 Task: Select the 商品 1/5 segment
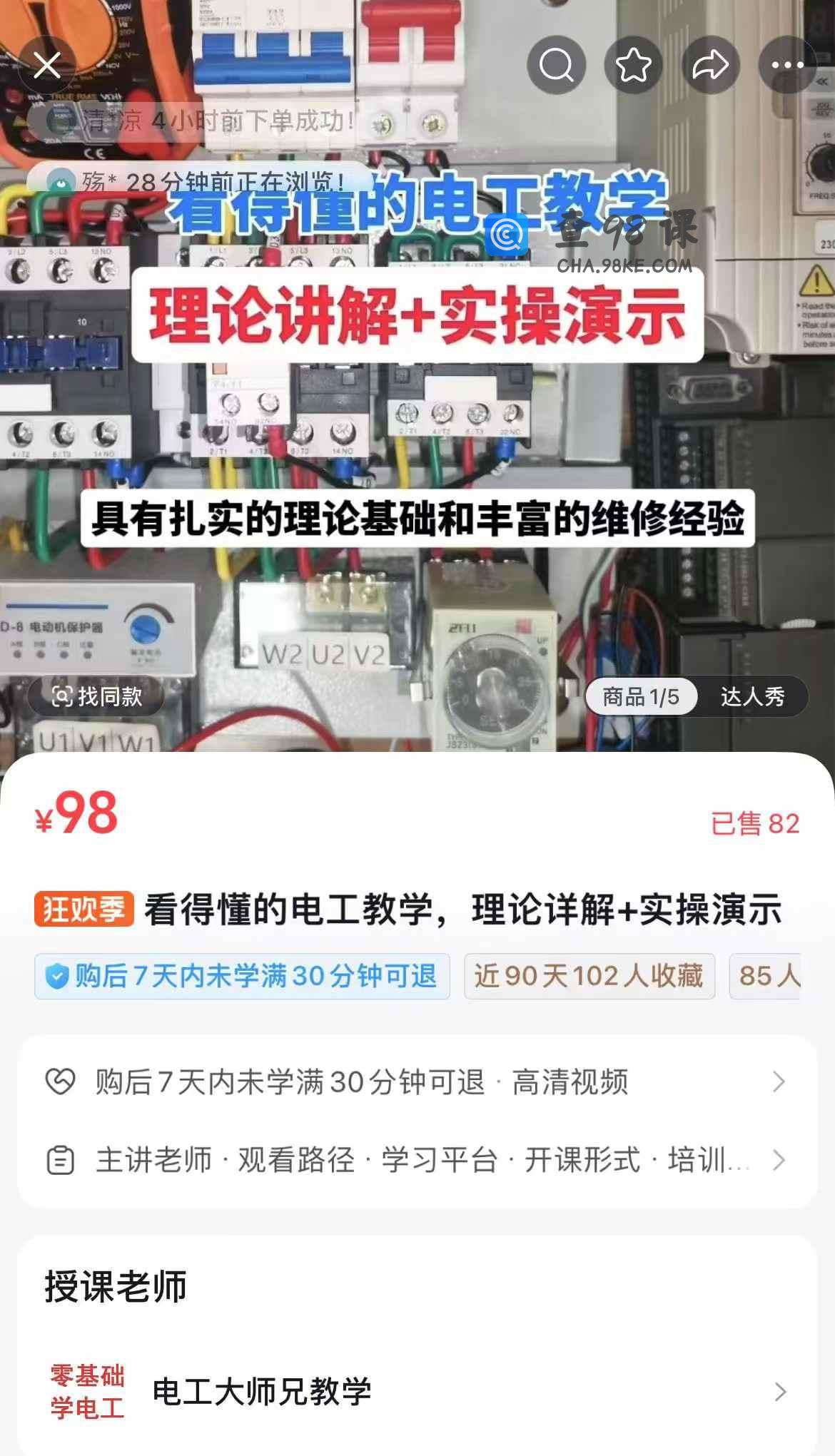pyautogui.click(x=640, y=697)
